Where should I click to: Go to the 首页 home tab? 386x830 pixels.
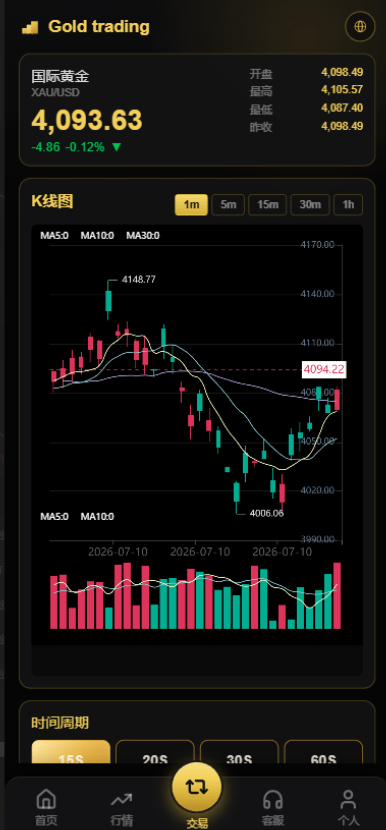(x=46, y=808)
